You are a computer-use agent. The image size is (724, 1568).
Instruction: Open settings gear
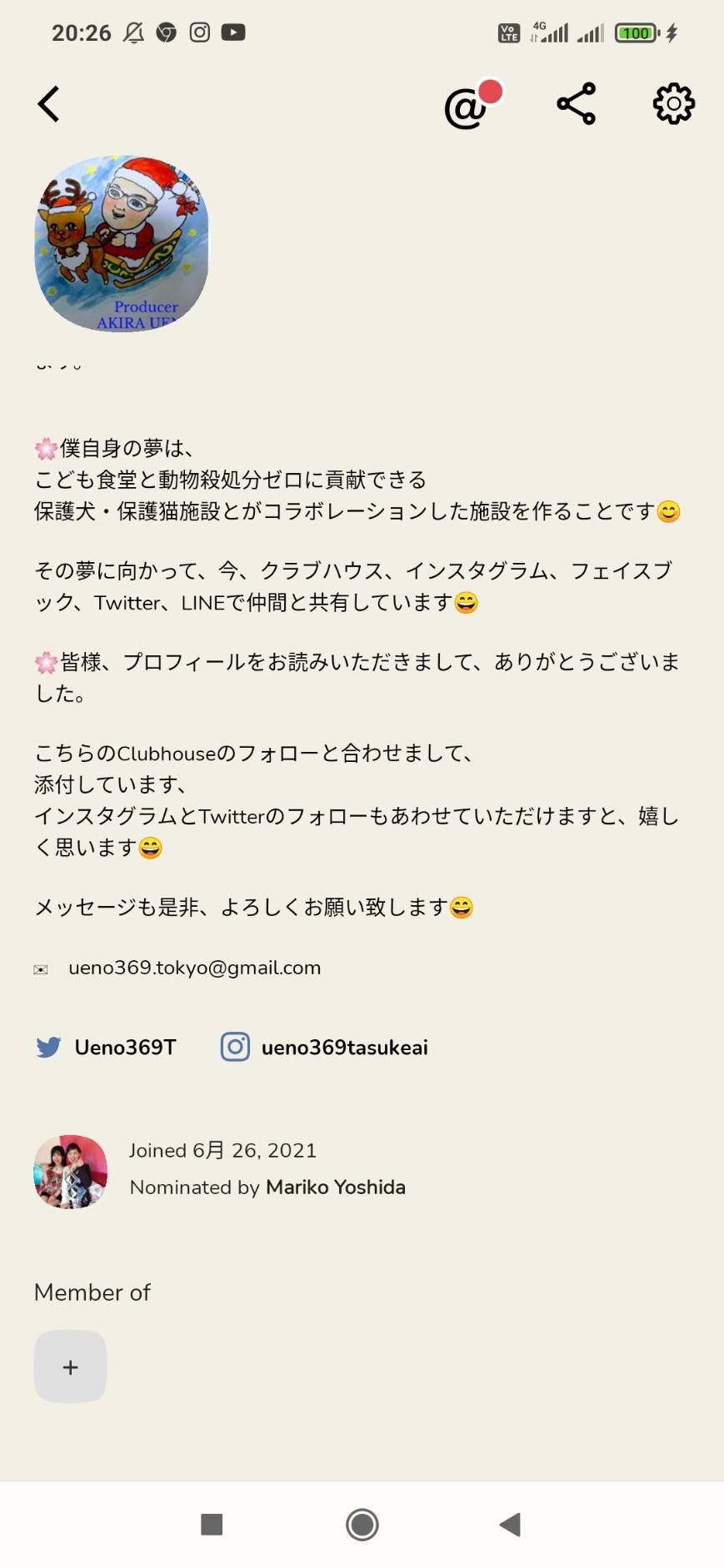point(673,104)
